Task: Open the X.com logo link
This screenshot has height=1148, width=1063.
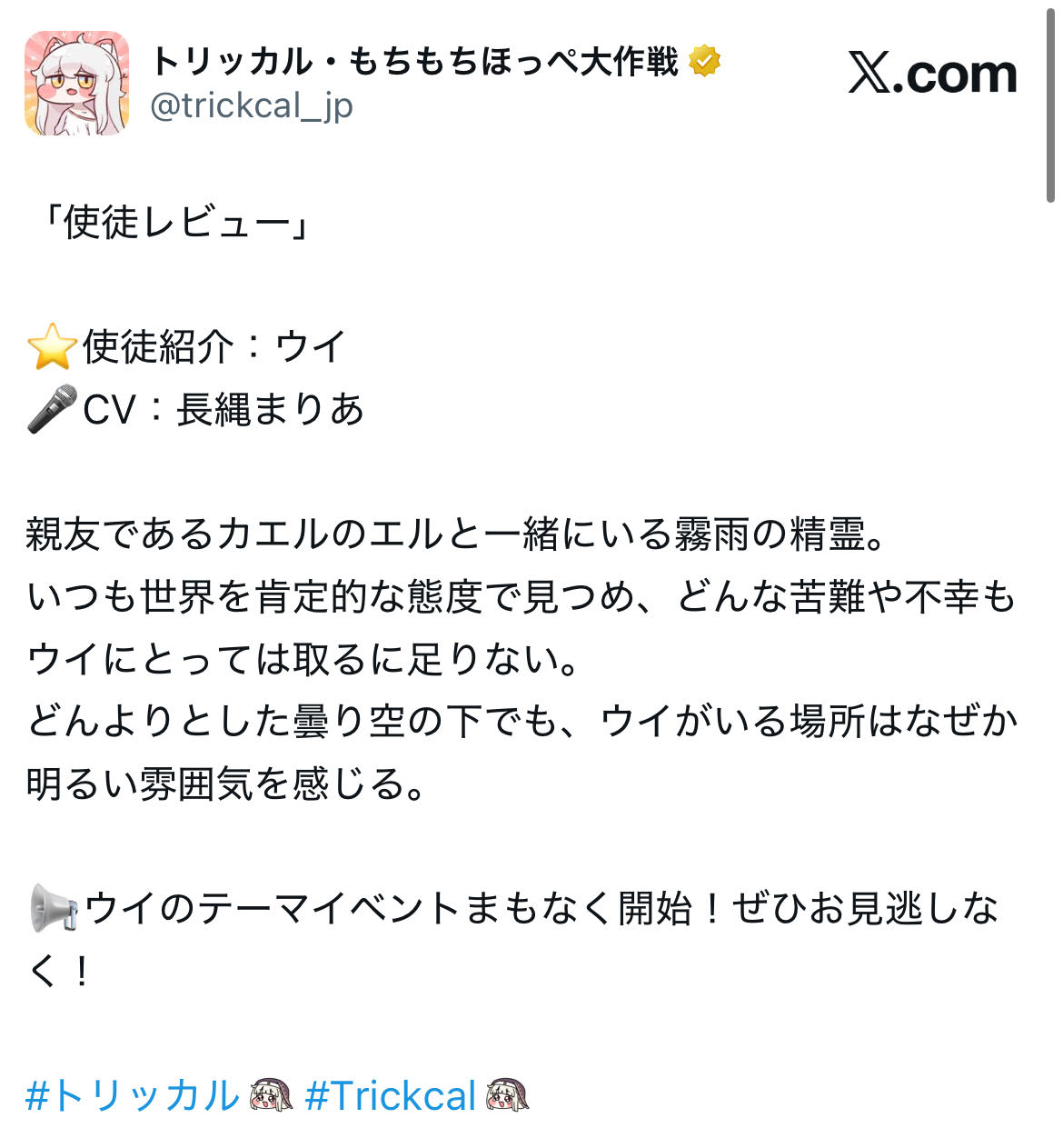Action: click(x=932, y=74)
